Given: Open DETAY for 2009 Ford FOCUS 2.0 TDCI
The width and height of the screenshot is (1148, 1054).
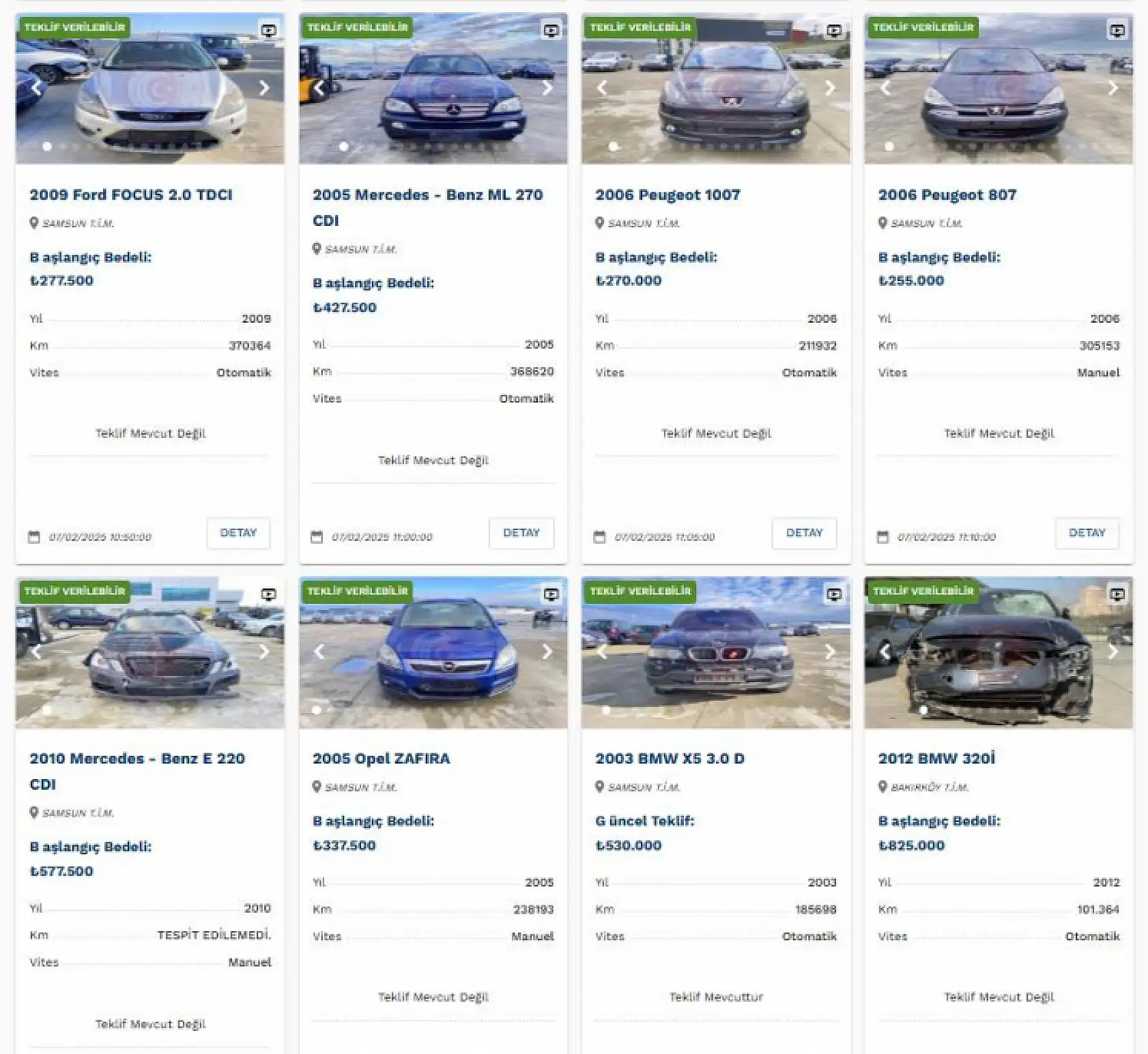Looking at the screenshot, I should [x=238, y=533].
